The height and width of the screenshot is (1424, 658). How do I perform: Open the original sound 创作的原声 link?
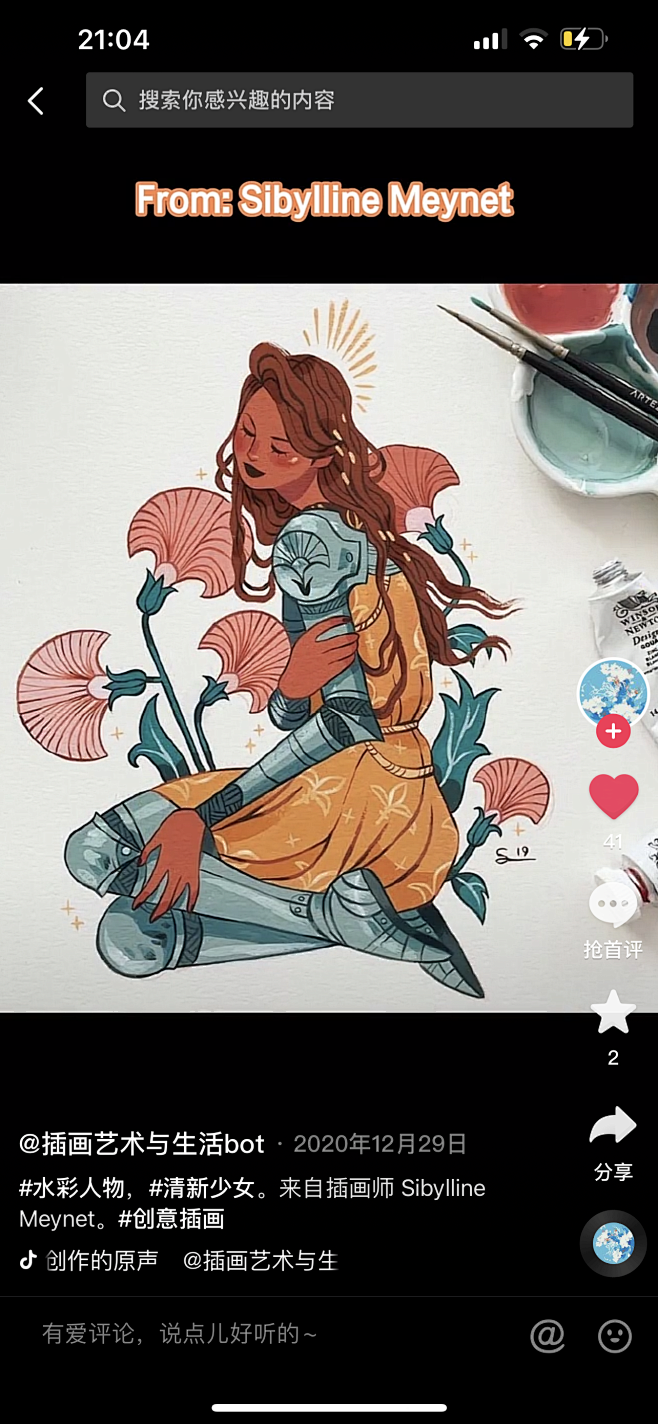pyautogui.click(x=101, y=1261)
